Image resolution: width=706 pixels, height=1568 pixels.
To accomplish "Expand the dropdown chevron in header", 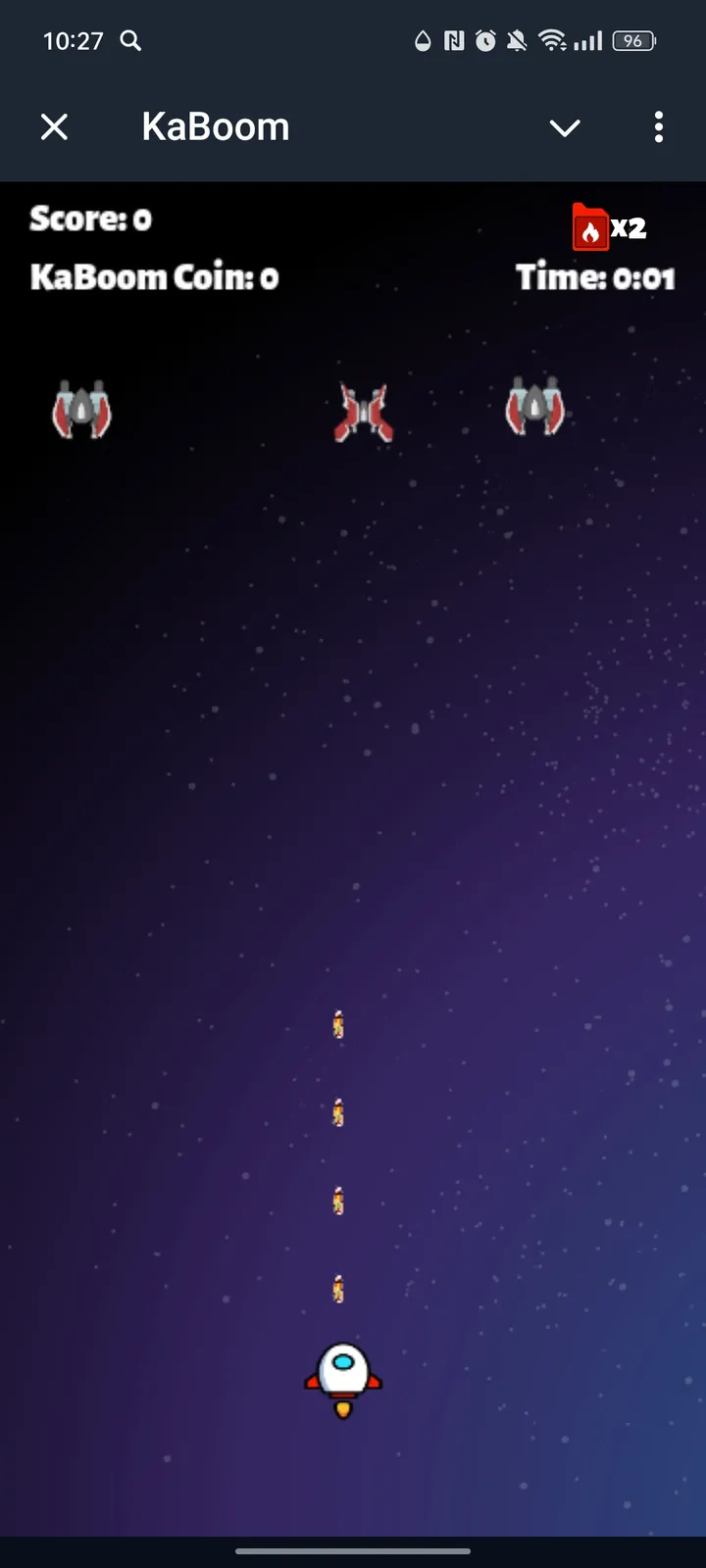I will tap(565, 127).
